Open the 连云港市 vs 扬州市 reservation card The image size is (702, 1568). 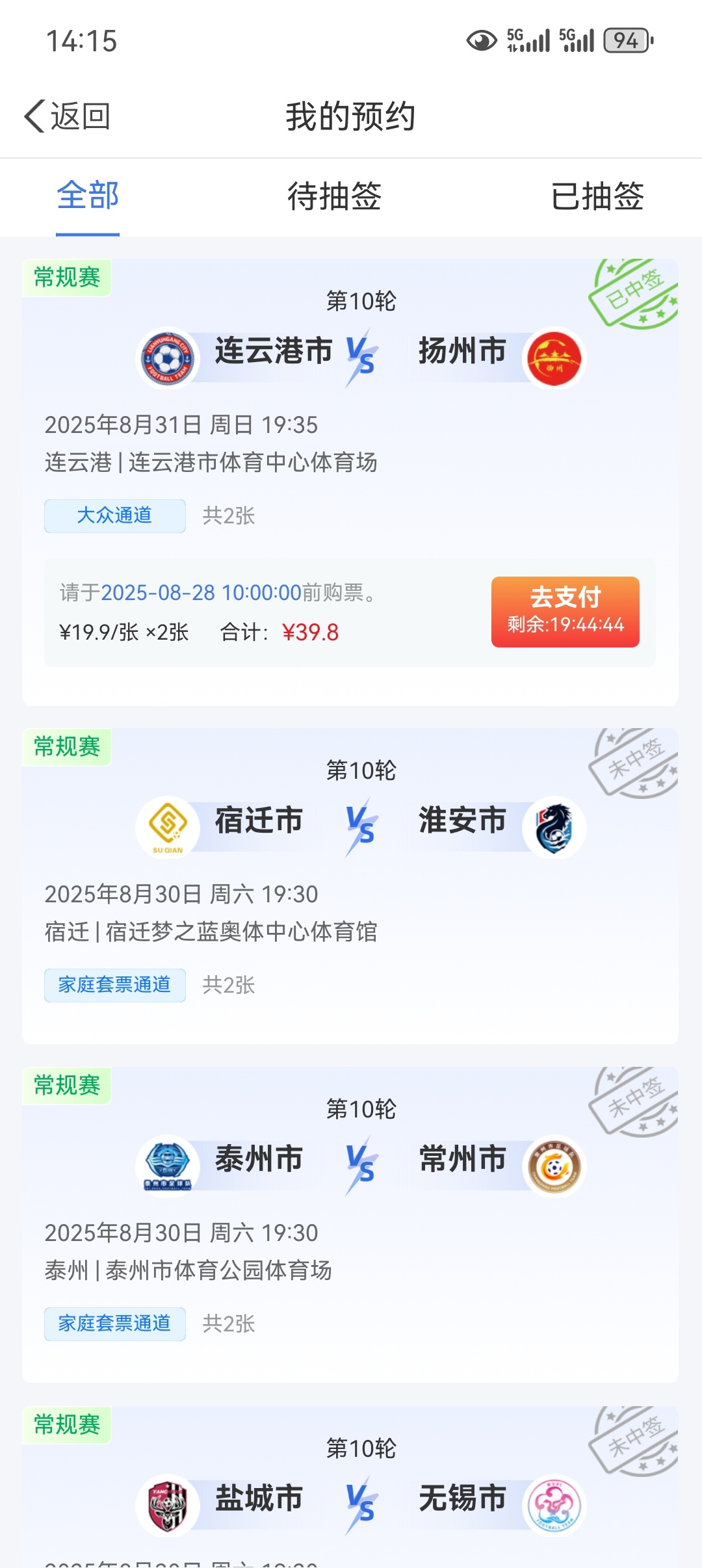[x=350, y=482]
